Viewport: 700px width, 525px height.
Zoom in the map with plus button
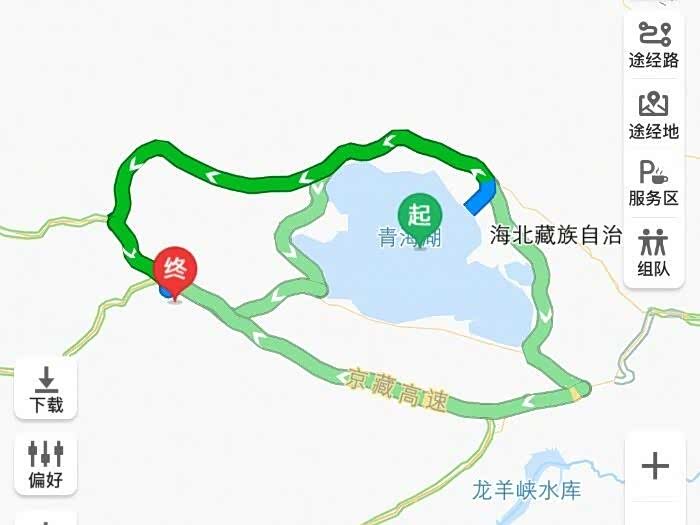click(655, 466)
